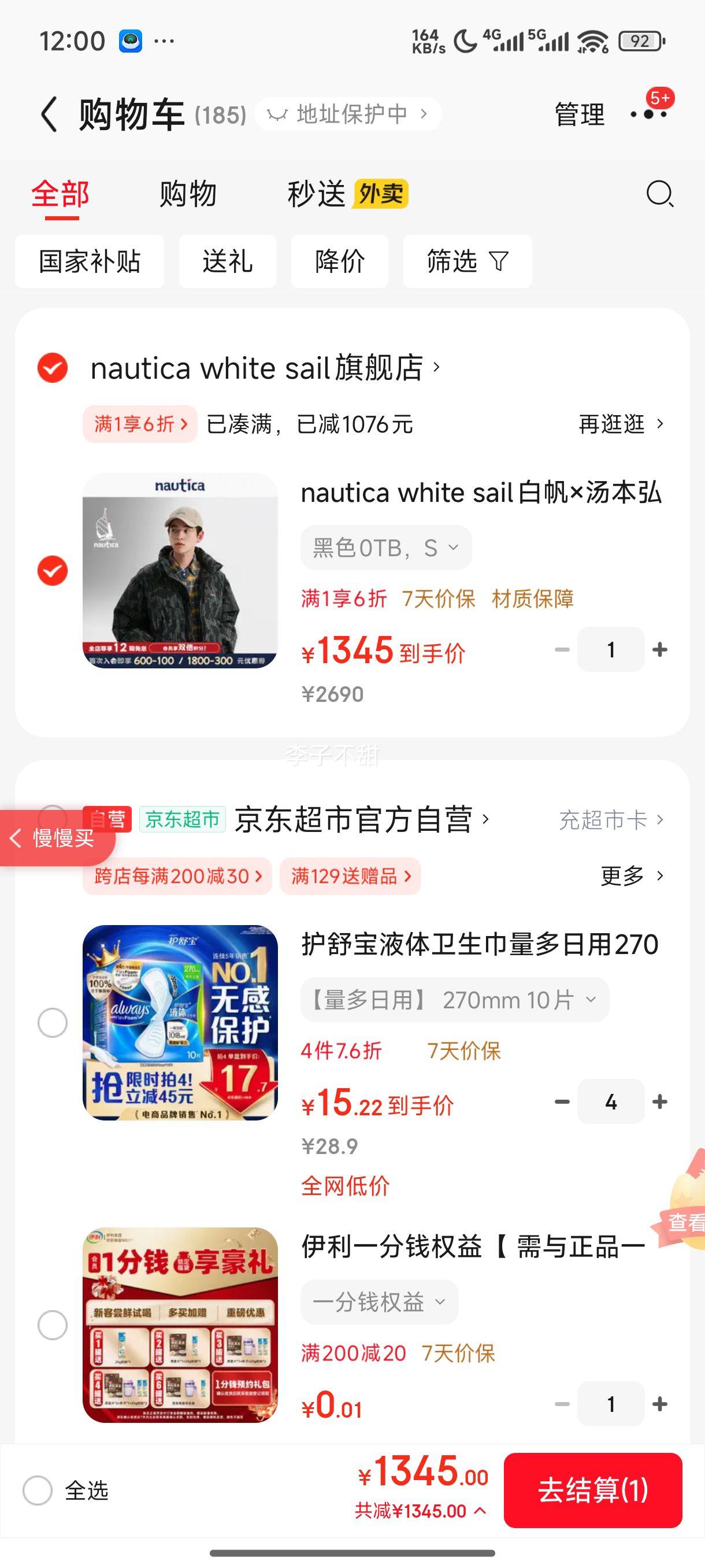
Task: Increase 护舒宝 quantity with plus button
Action: [x=661, y=1102]
